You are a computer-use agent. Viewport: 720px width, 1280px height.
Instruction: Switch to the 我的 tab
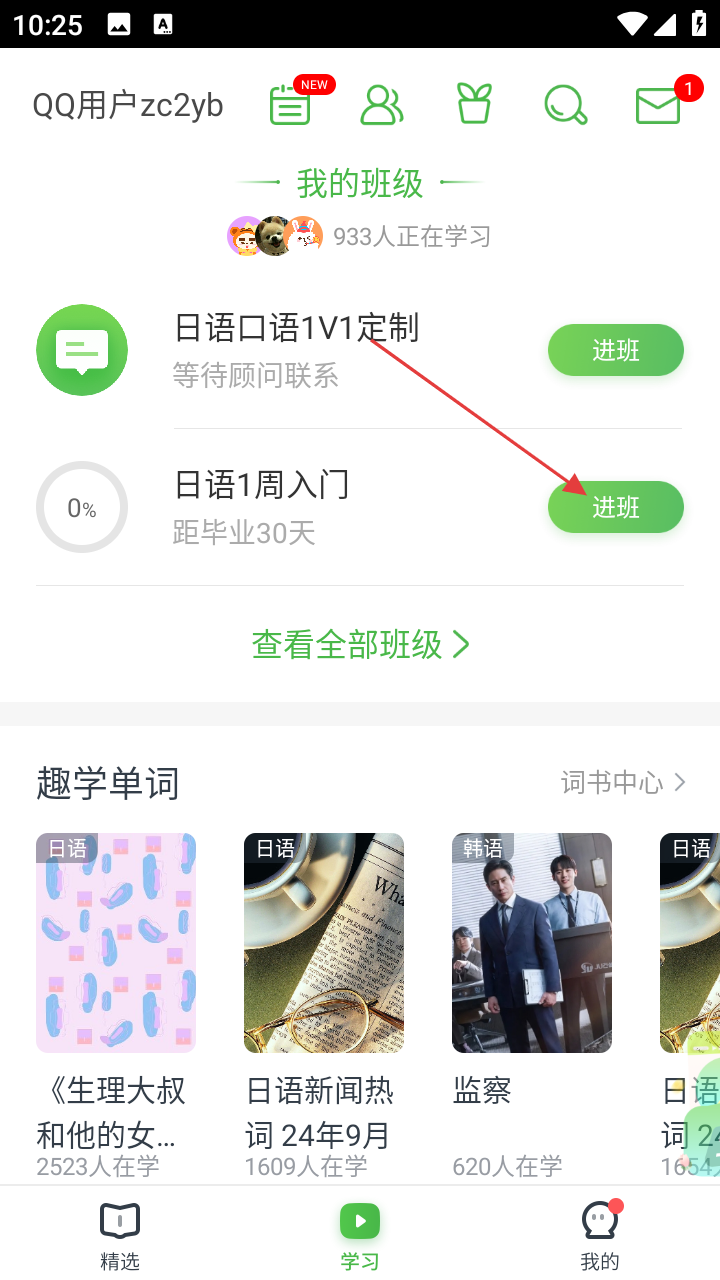tap(600, 1236)
